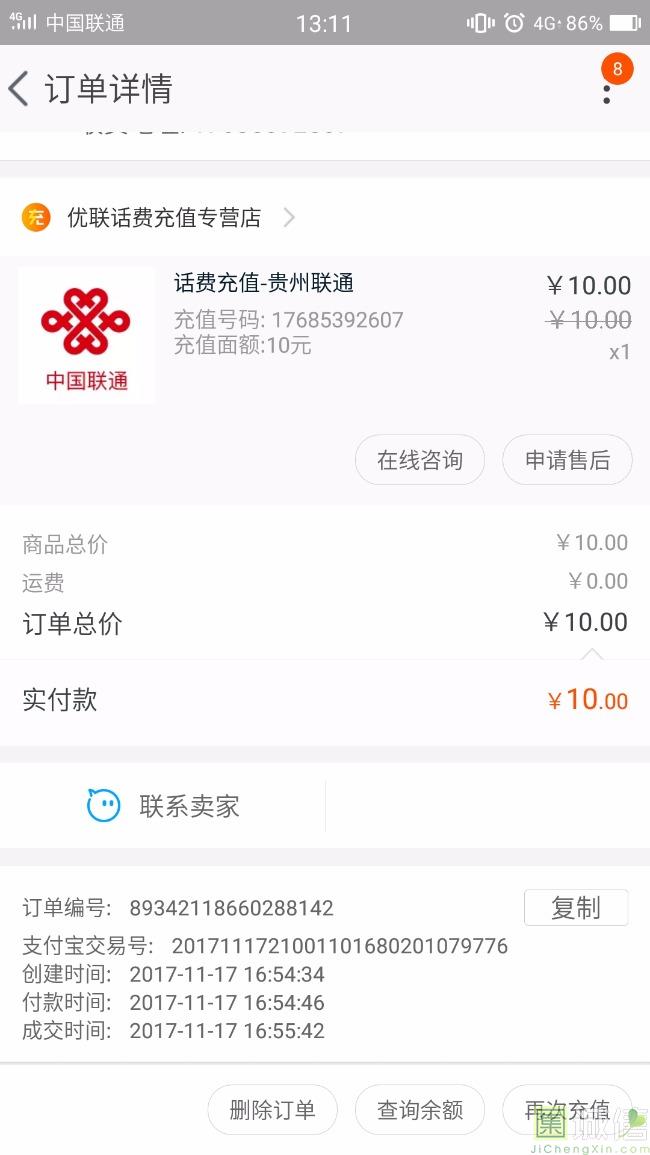Open the 优联话费充值专营店 shop
This screenshot has width=650, height=1155.
click(158, 217)
